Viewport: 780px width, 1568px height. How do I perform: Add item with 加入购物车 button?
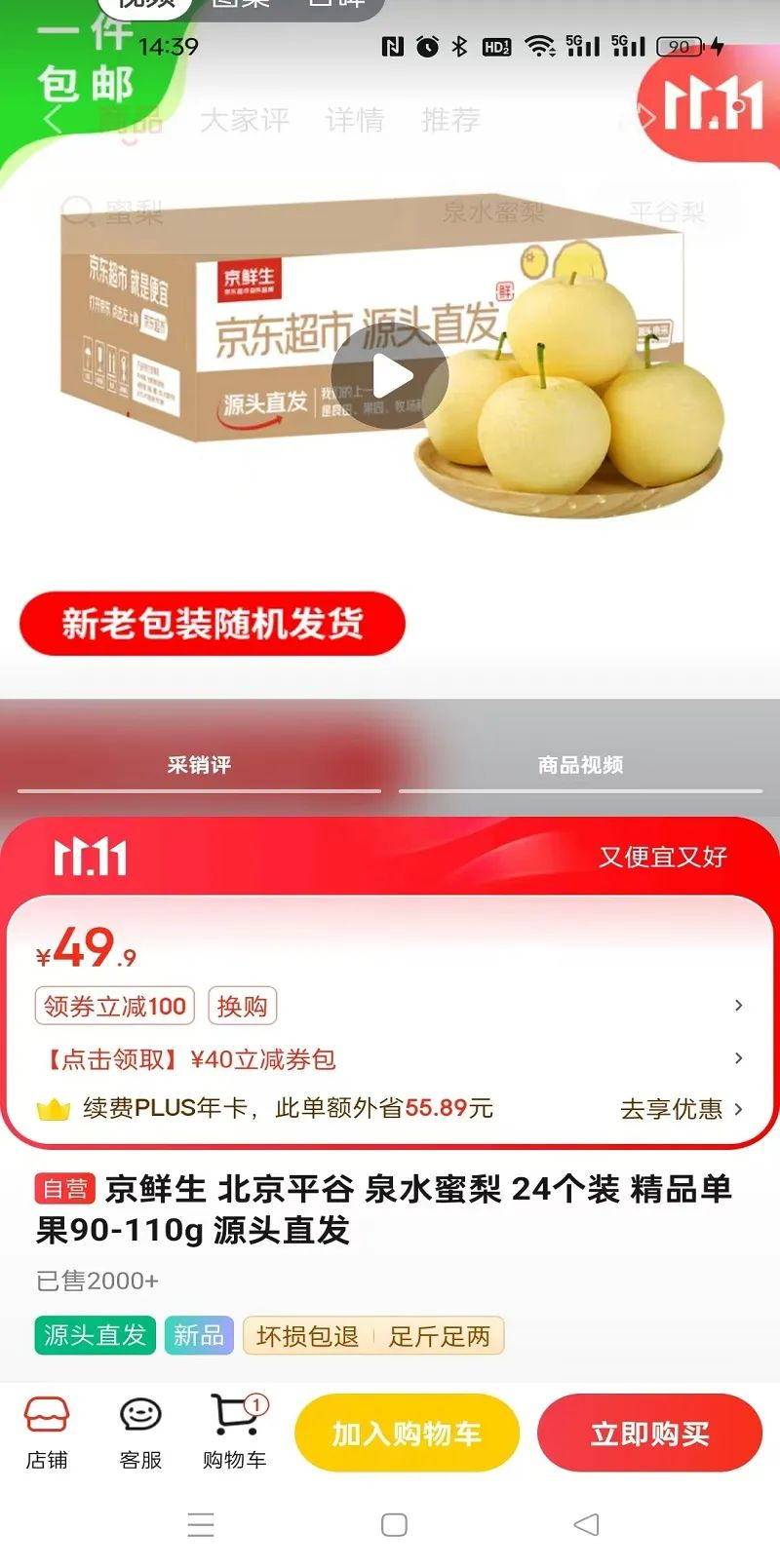tap(407, 1434)
